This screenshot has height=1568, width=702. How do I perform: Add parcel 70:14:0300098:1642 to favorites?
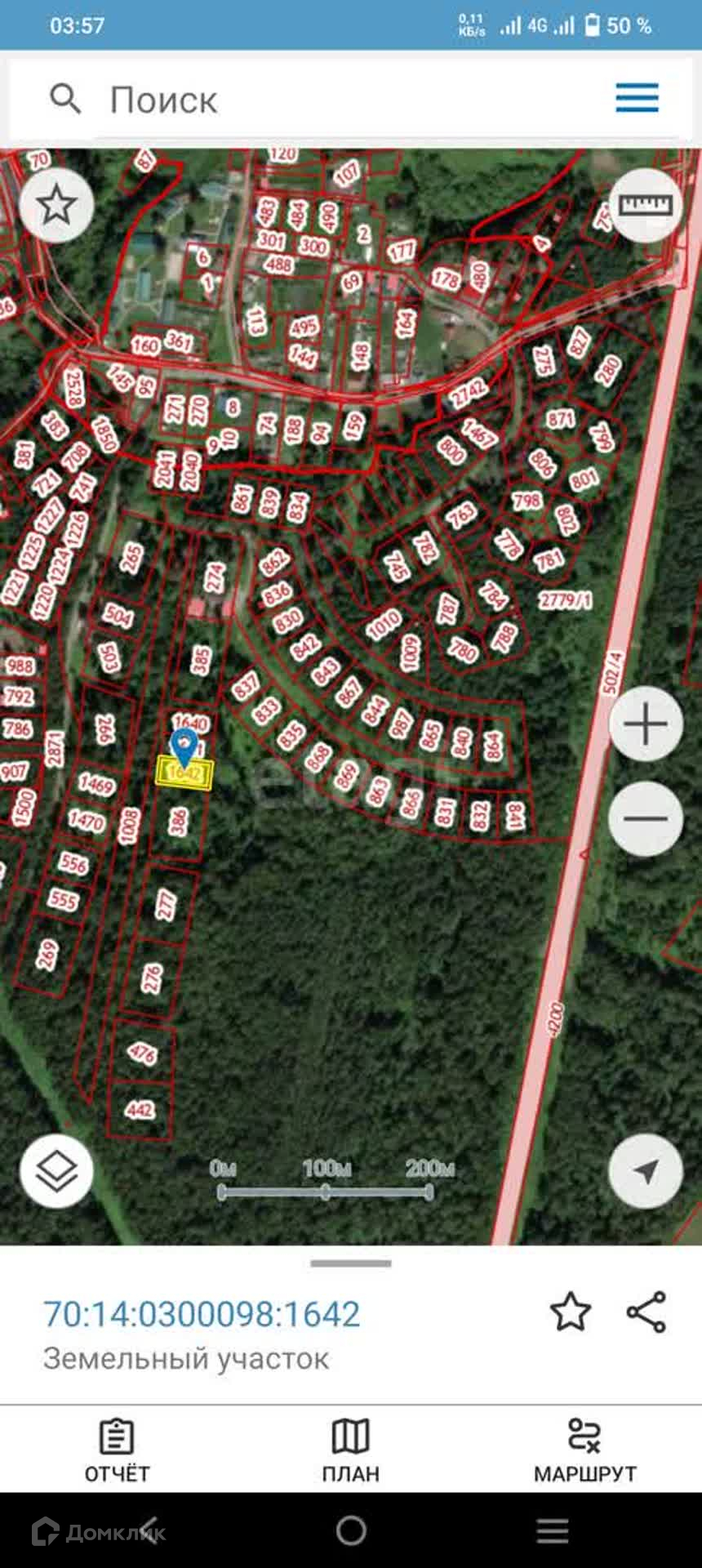click(570, 1312)
